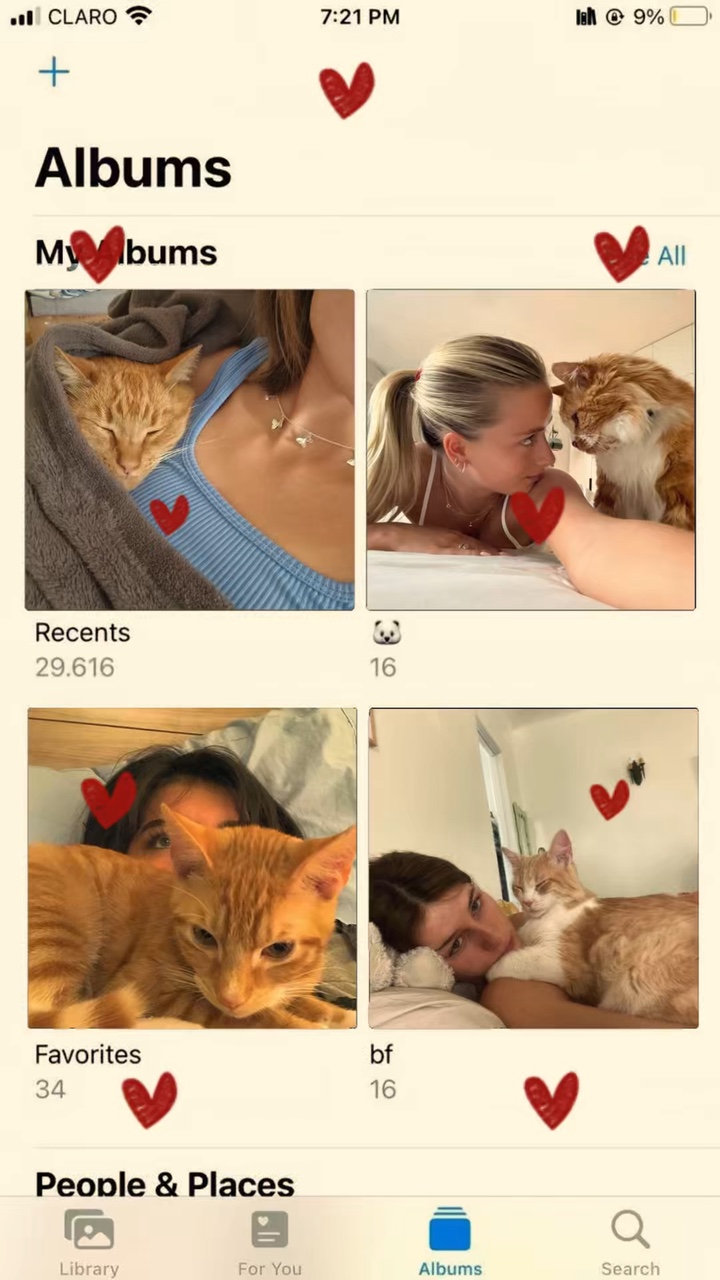Open the Recents album
The height and width of the screenshot is (1280, 720).
point(190,450)
